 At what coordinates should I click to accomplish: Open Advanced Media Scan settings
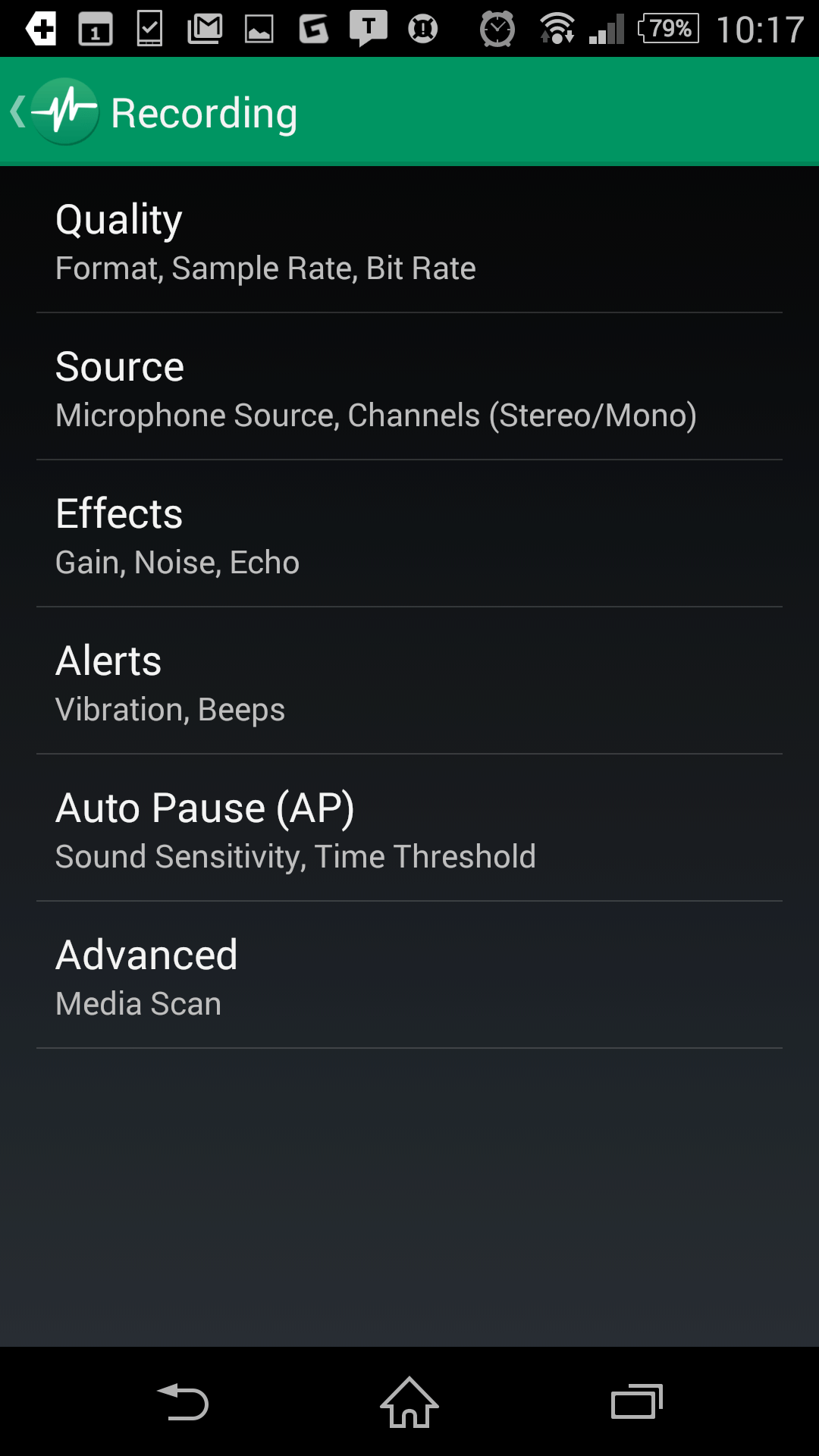[x=409, y=975]
